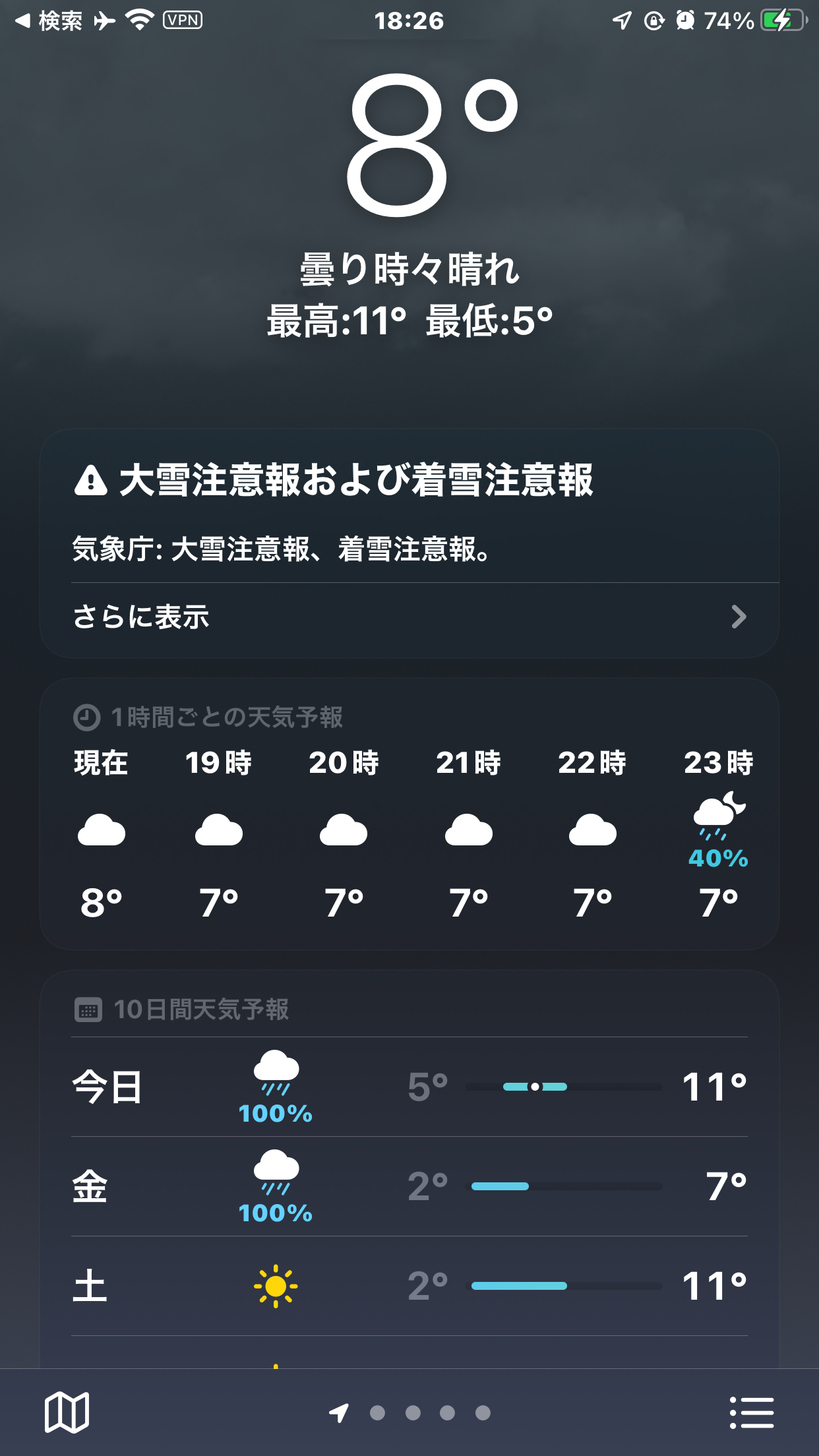Expand alert details via さらに表示
819x1456 pixels.
409,617
